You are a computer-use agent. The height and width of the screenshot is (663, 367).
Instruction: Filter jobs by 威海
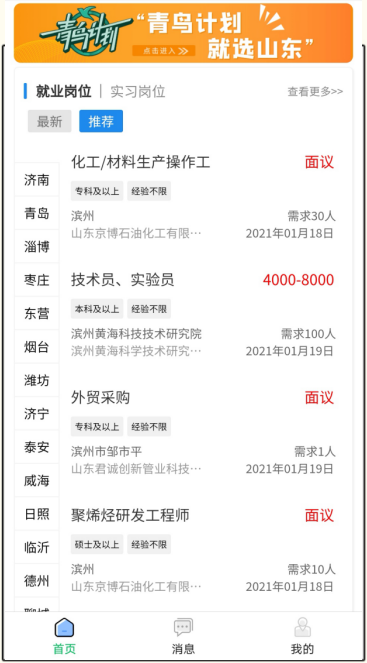[x=37, y=480]
